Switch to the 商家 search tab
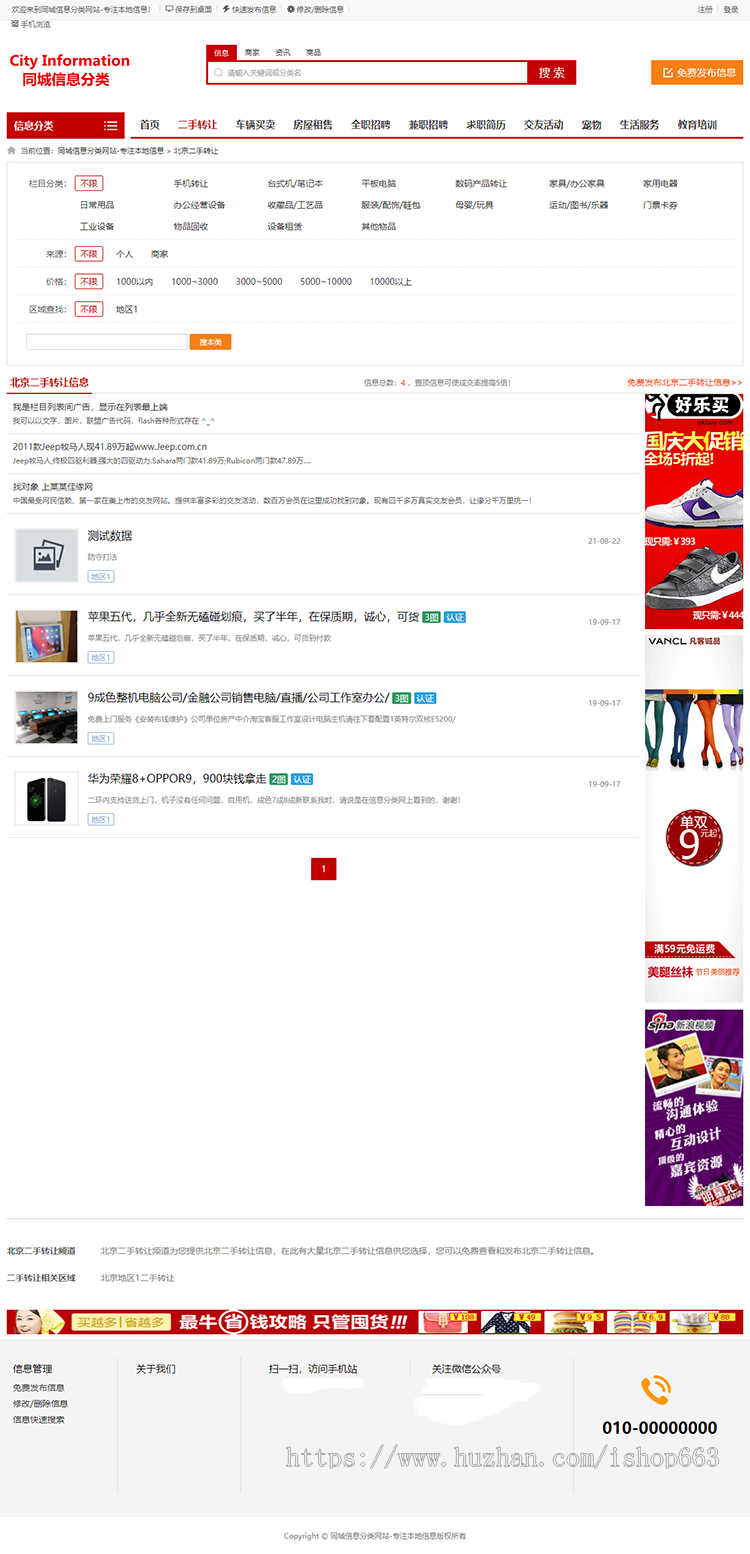 [252, 52]
